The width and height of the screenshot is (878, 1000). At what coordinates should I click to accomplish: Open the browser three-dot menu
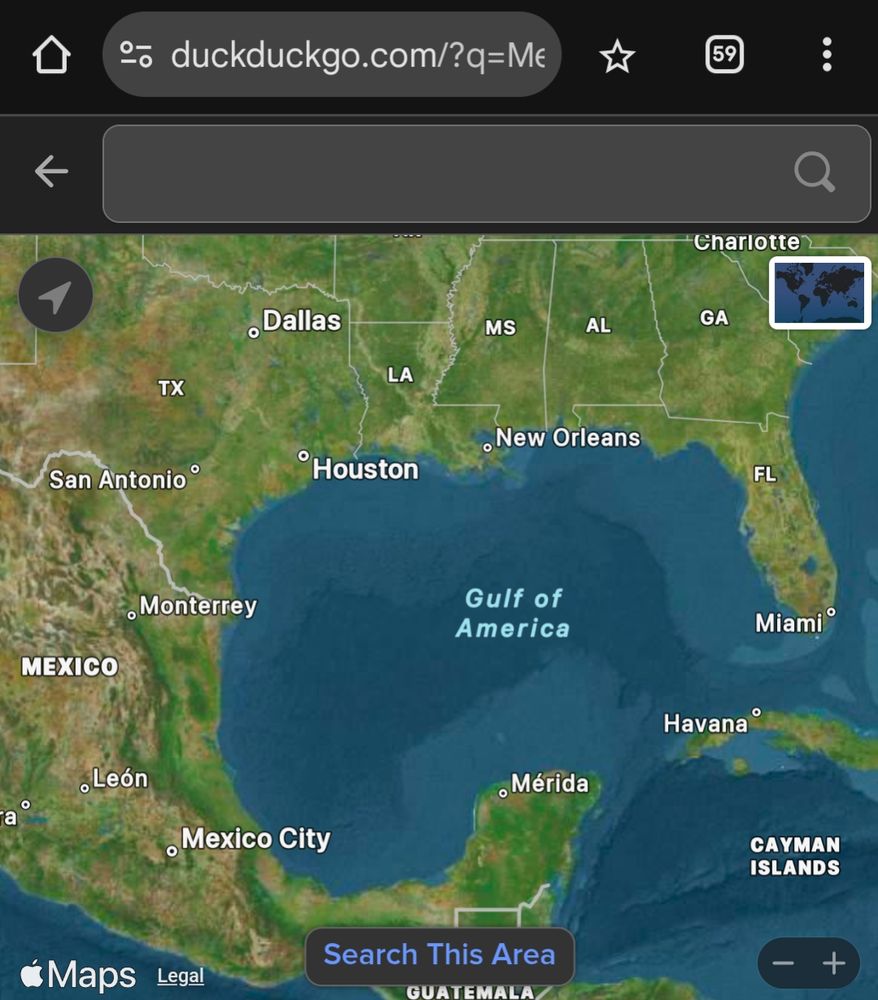(827, 55)
